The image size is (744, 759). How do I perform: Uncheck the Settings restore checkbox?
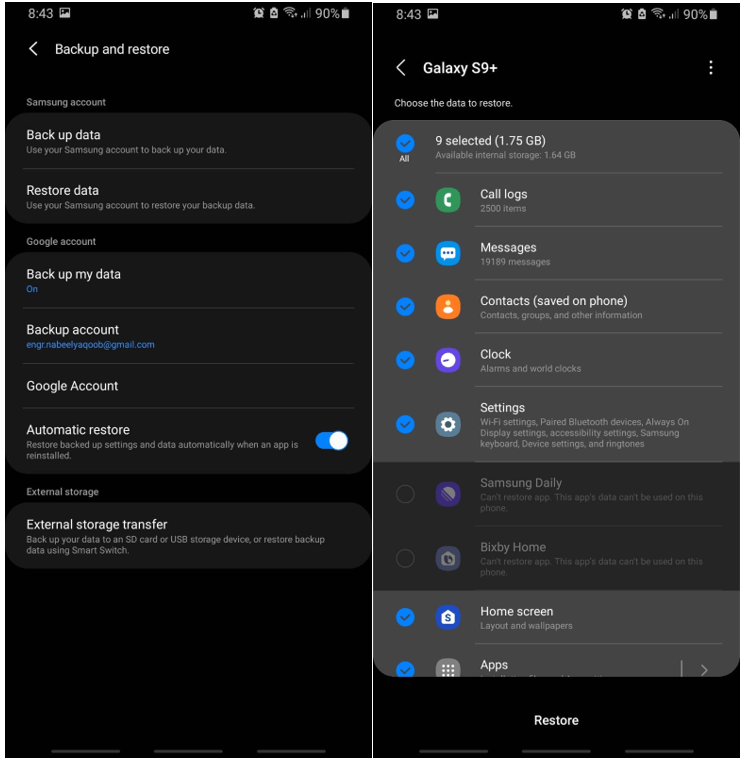coord(405,424)
